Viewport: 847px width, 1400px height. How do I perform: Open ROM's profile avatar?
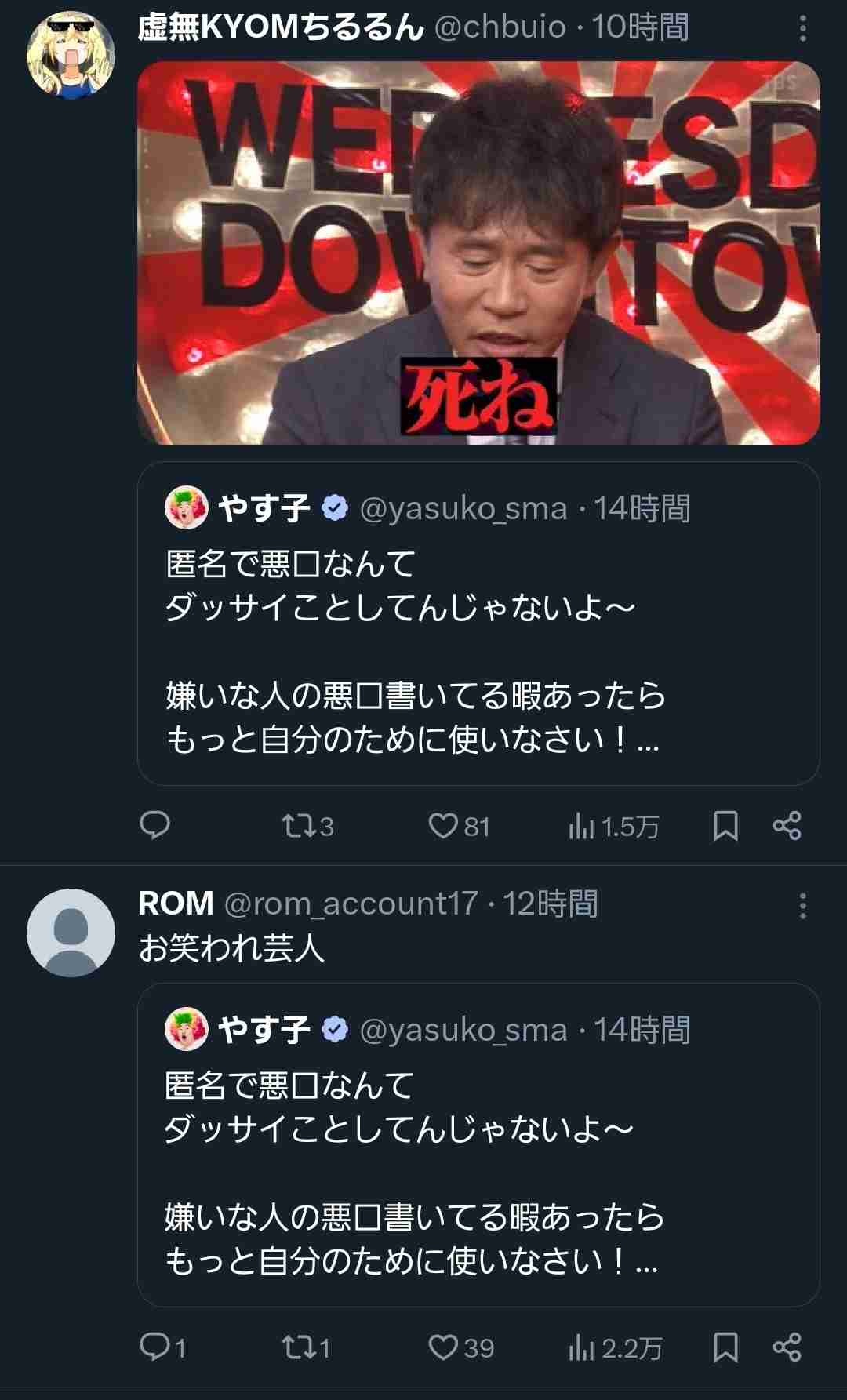pyautogui.click(x=71, y=933)
